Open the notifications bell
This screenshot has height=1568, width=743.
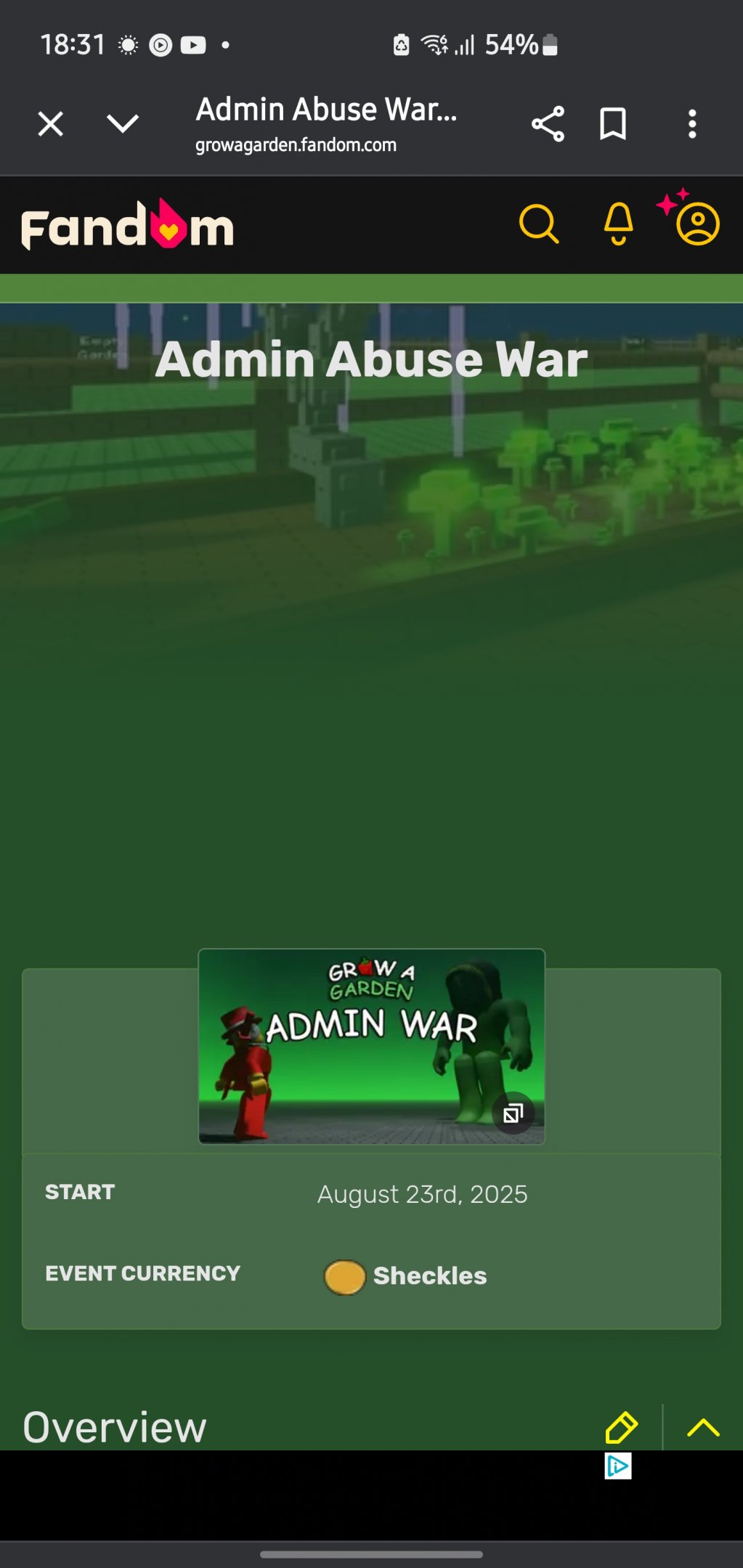tap(618, 224)
